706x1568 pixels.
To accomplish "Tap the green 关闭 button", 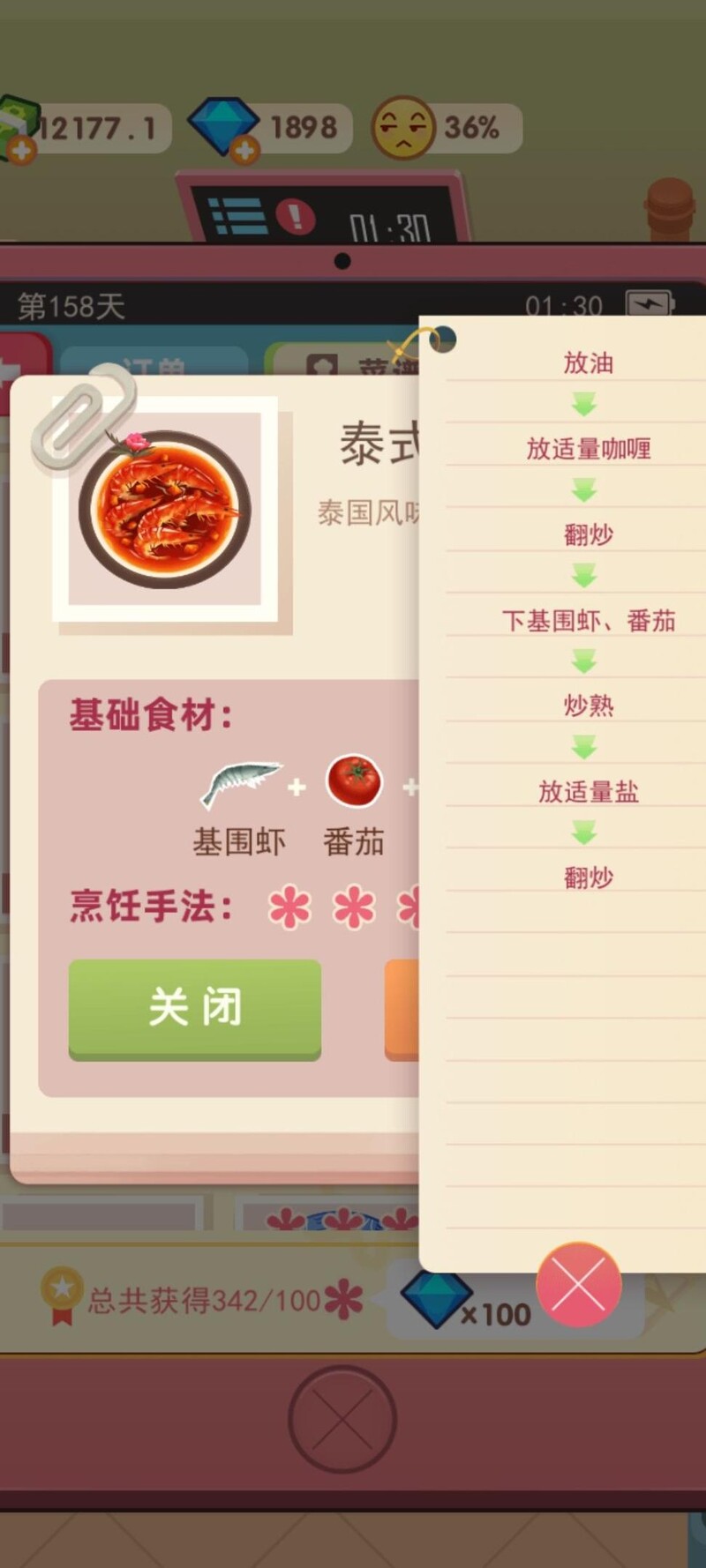I will tap(195, 1007).
